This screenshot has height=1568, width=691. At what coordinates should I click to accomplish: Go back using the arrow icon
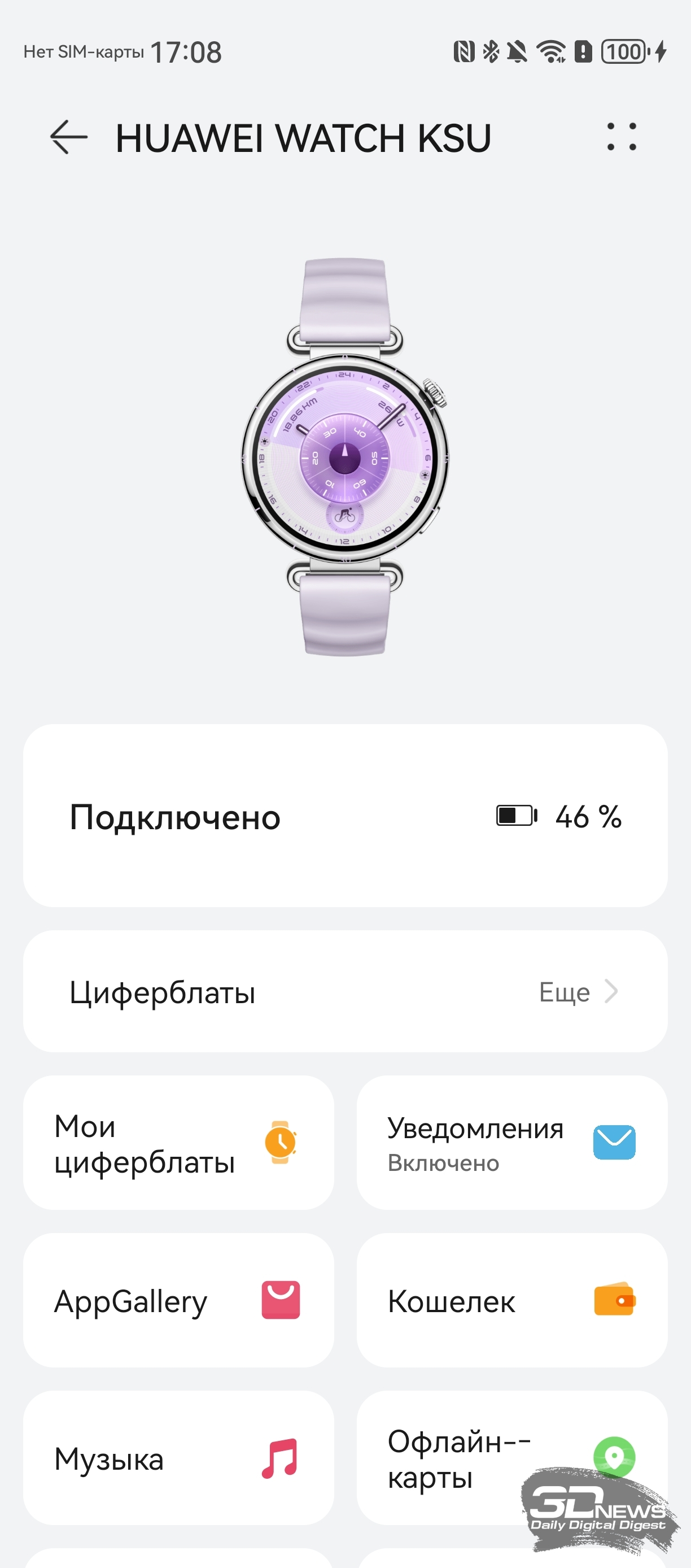point(68,137)
